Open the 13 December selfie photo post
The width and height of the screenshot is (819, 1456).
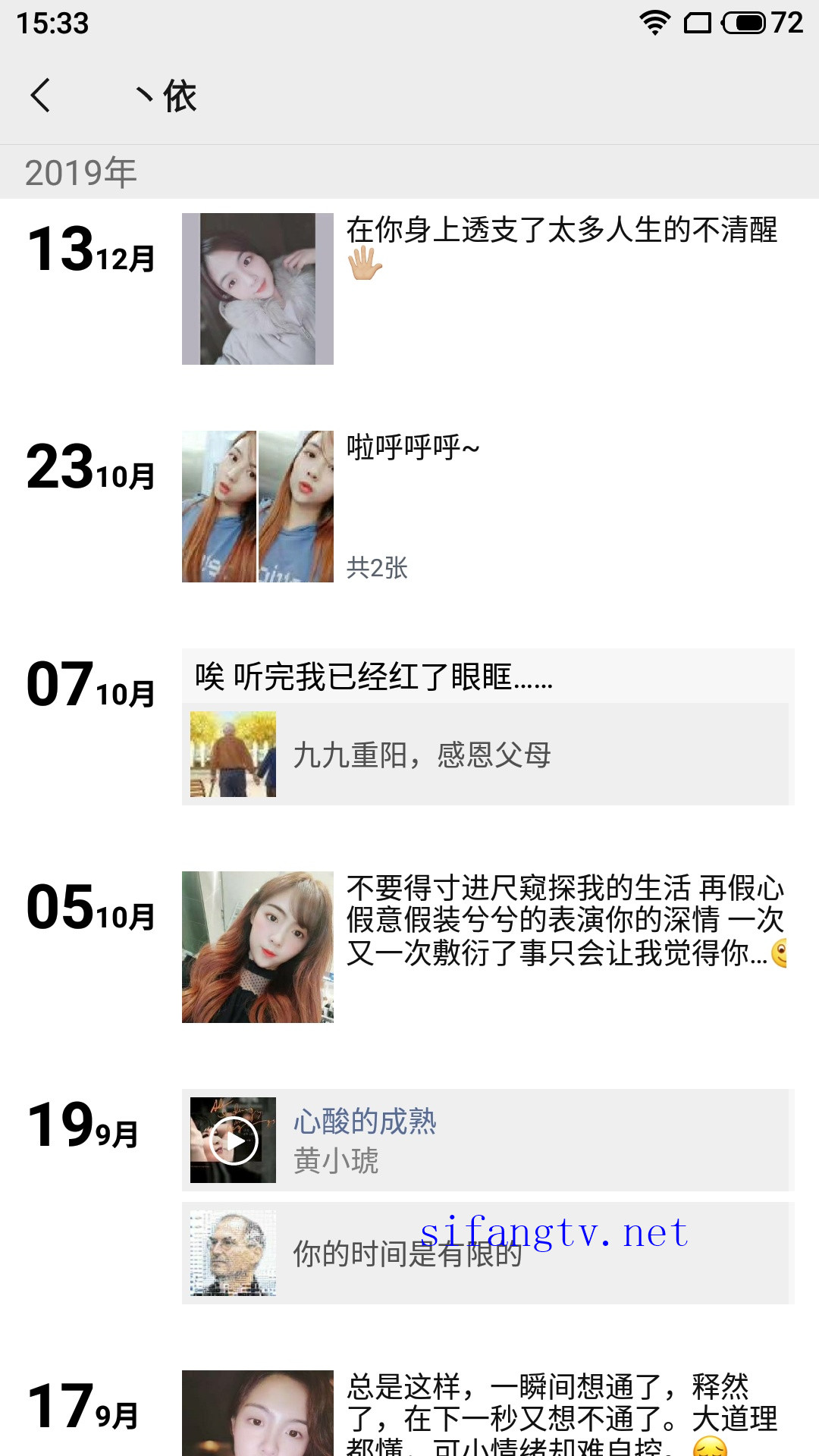point(258,289)
